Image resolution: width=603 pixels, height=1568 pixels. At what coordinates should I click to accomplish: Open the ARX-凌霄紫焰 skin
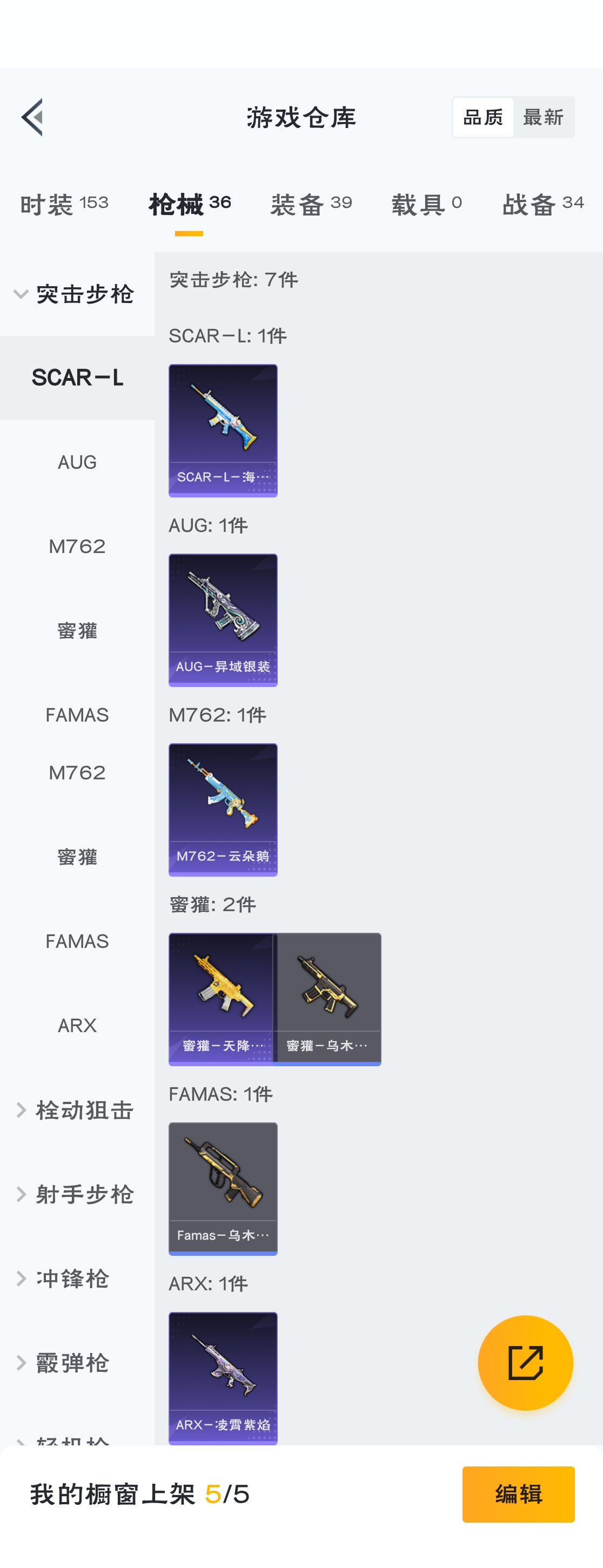coord(223,1377)
